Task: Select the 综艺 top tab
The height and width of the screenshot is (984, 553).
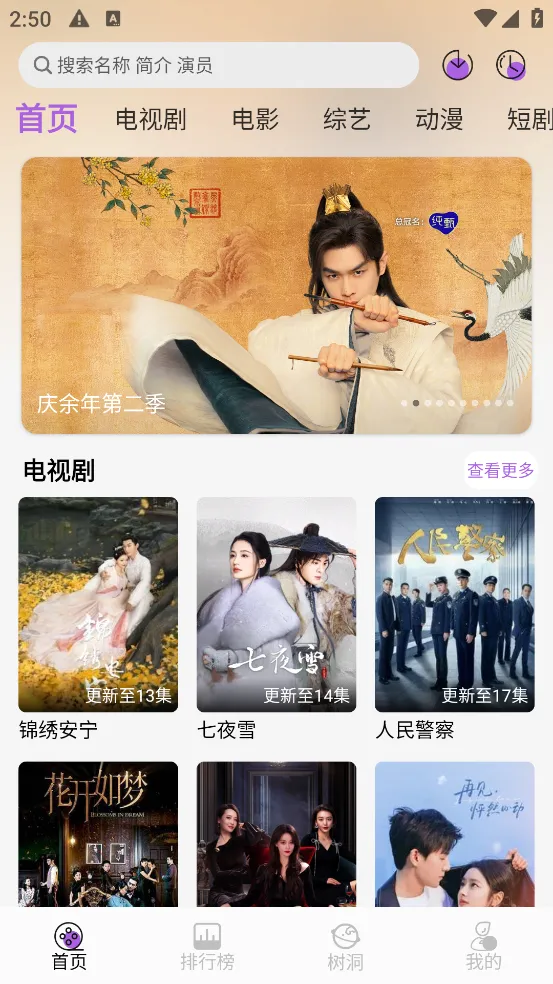Action: coord(346,119)
